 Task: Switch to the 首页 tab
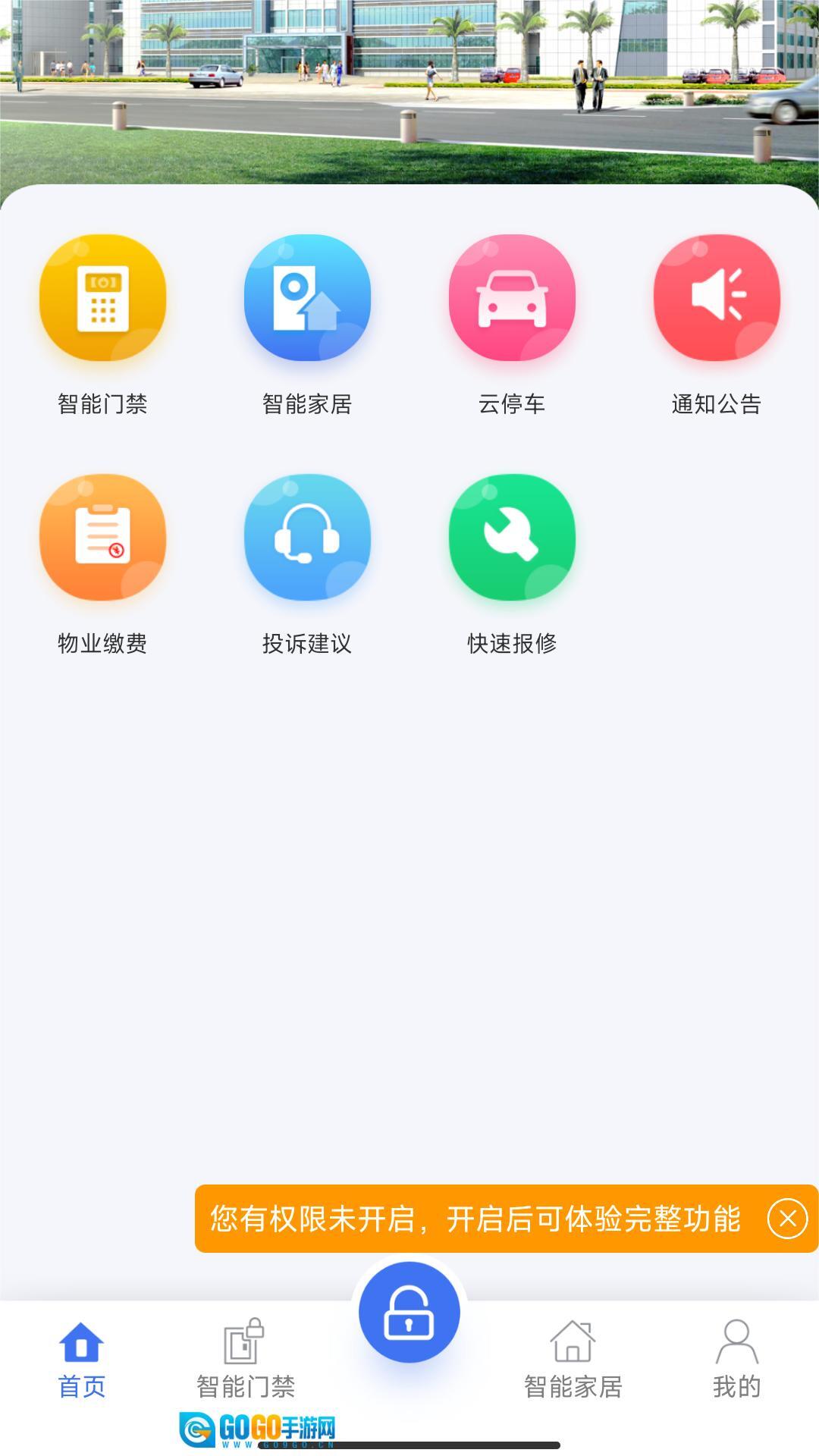[x=82, y=1359]
